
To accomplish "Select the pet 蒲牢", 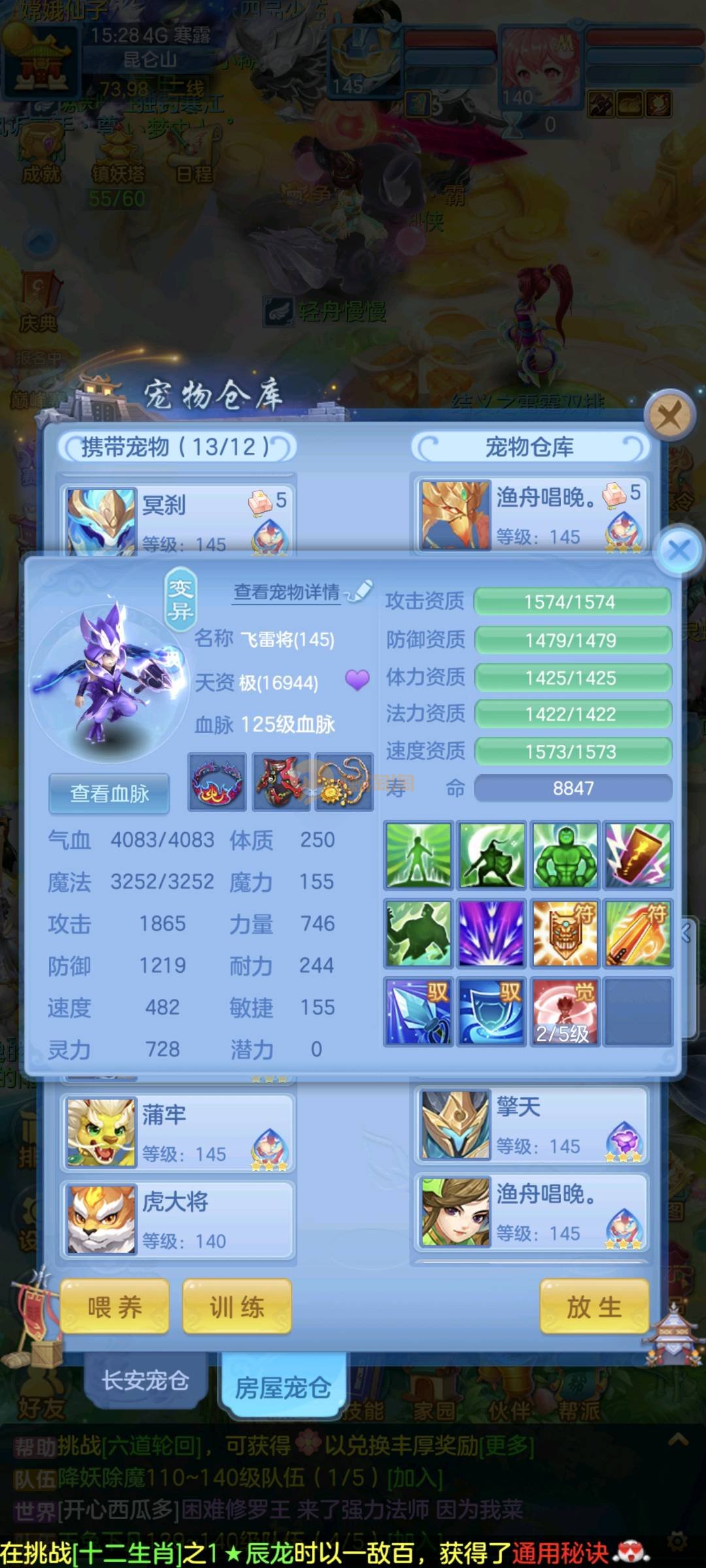I will tap(176, 1134).
